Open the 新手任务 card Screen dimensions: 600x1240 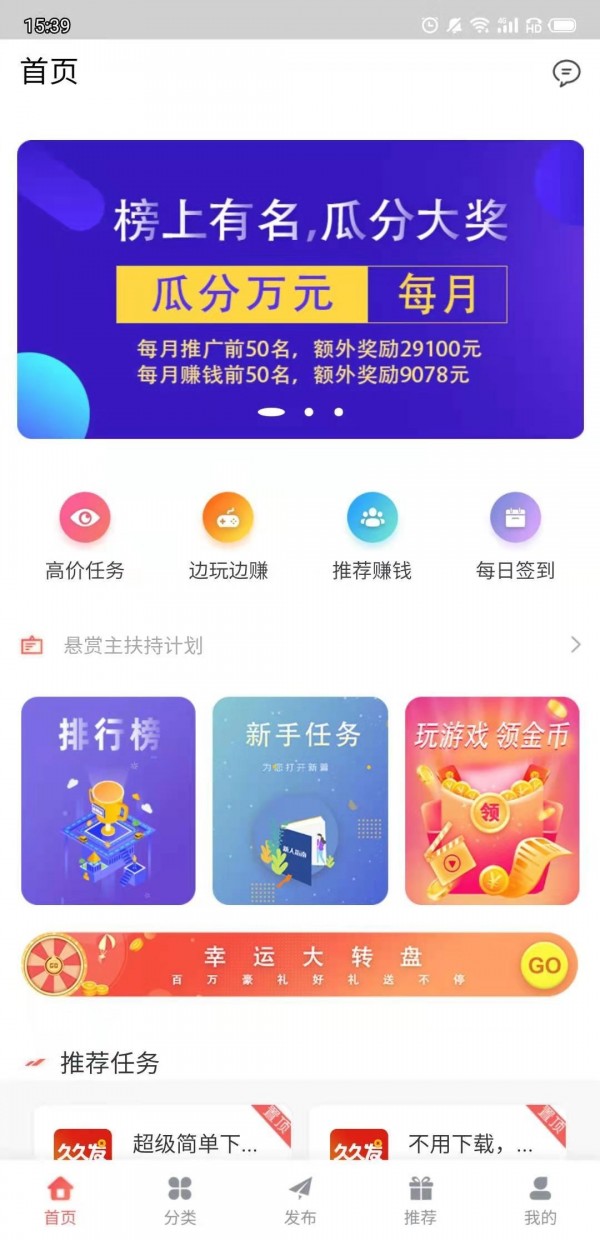[300, 800]
